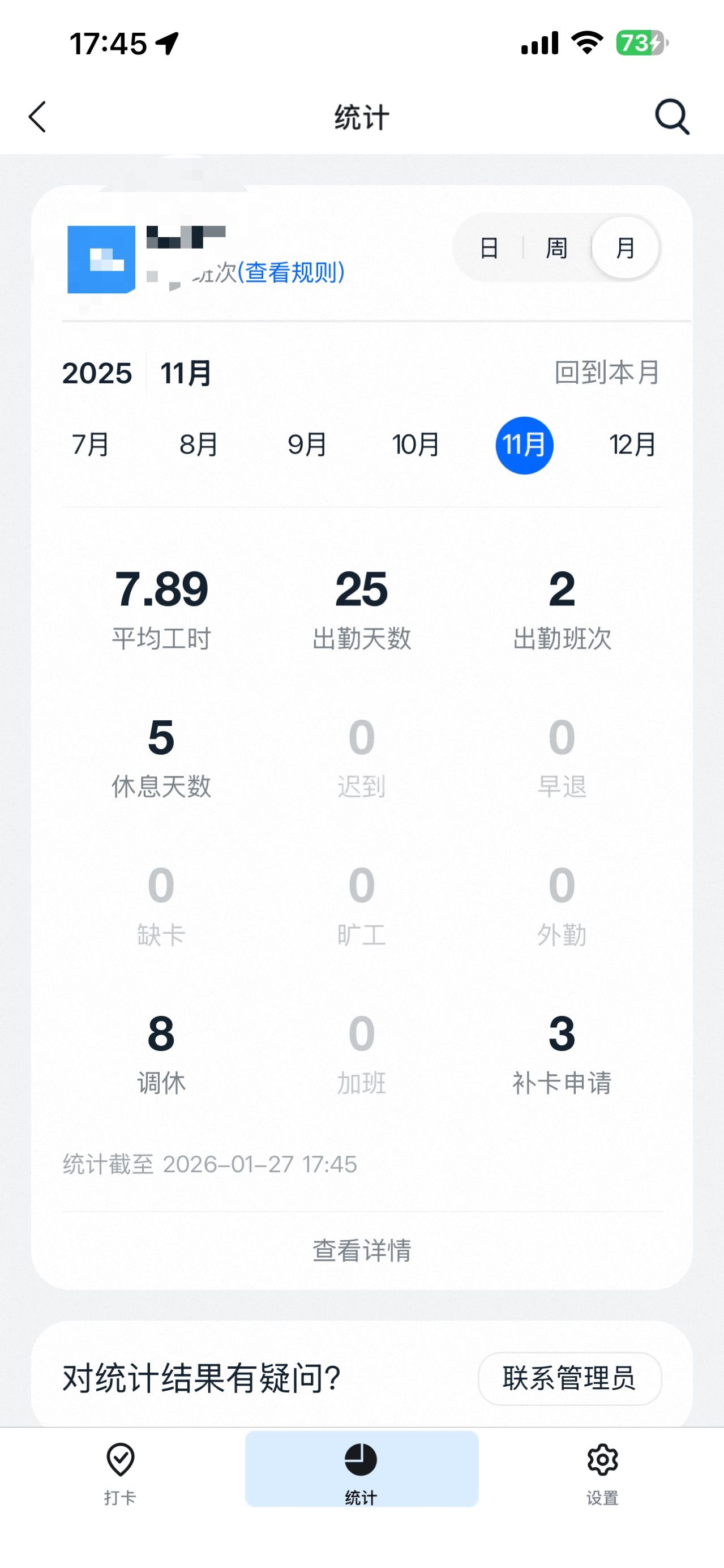Switch to the 周 view
Image resolution: width=724 pixels, height=1568 pixels.
pos(556,249)
